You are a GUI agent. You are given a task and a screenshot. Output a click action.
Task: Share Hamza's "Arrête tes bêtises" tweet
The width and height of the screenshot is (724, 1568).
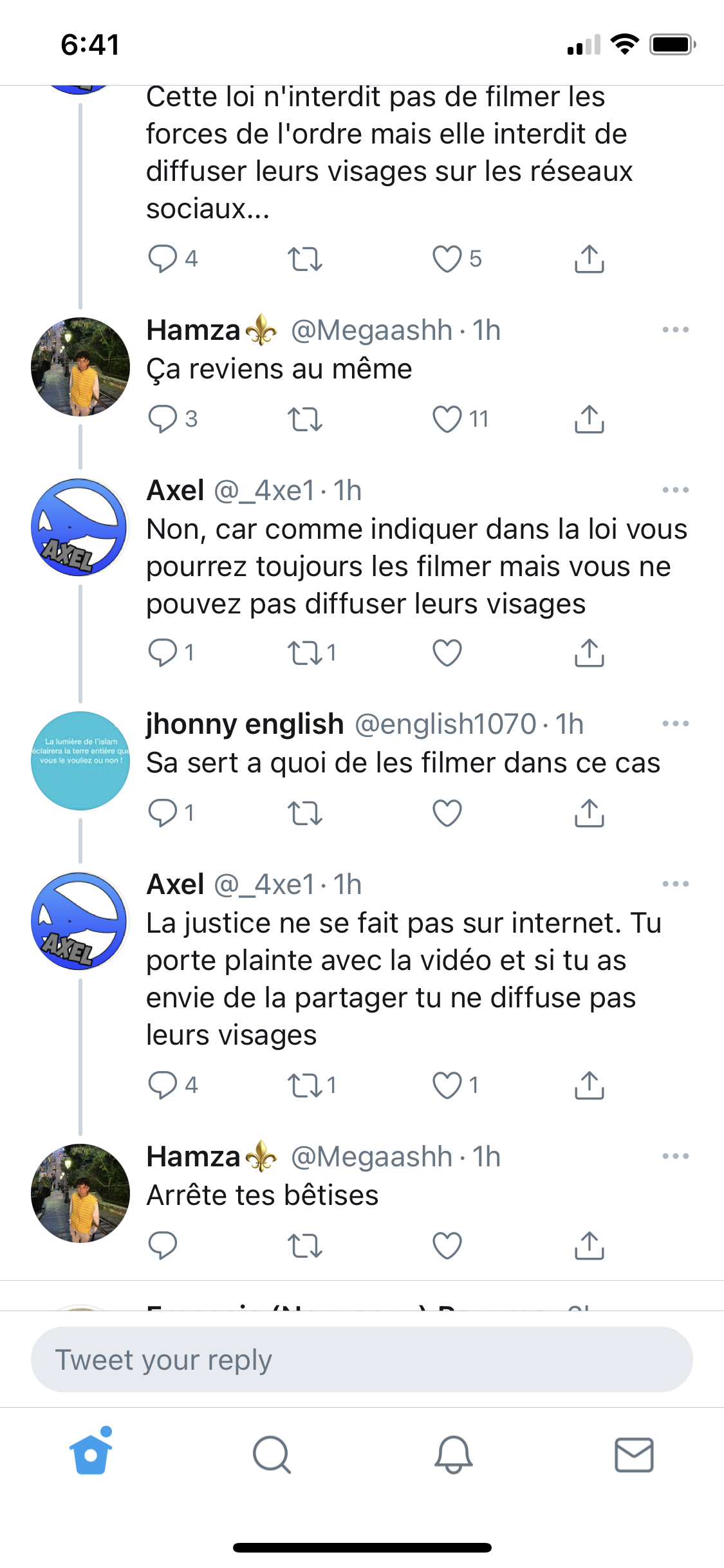click(589, 1246)
